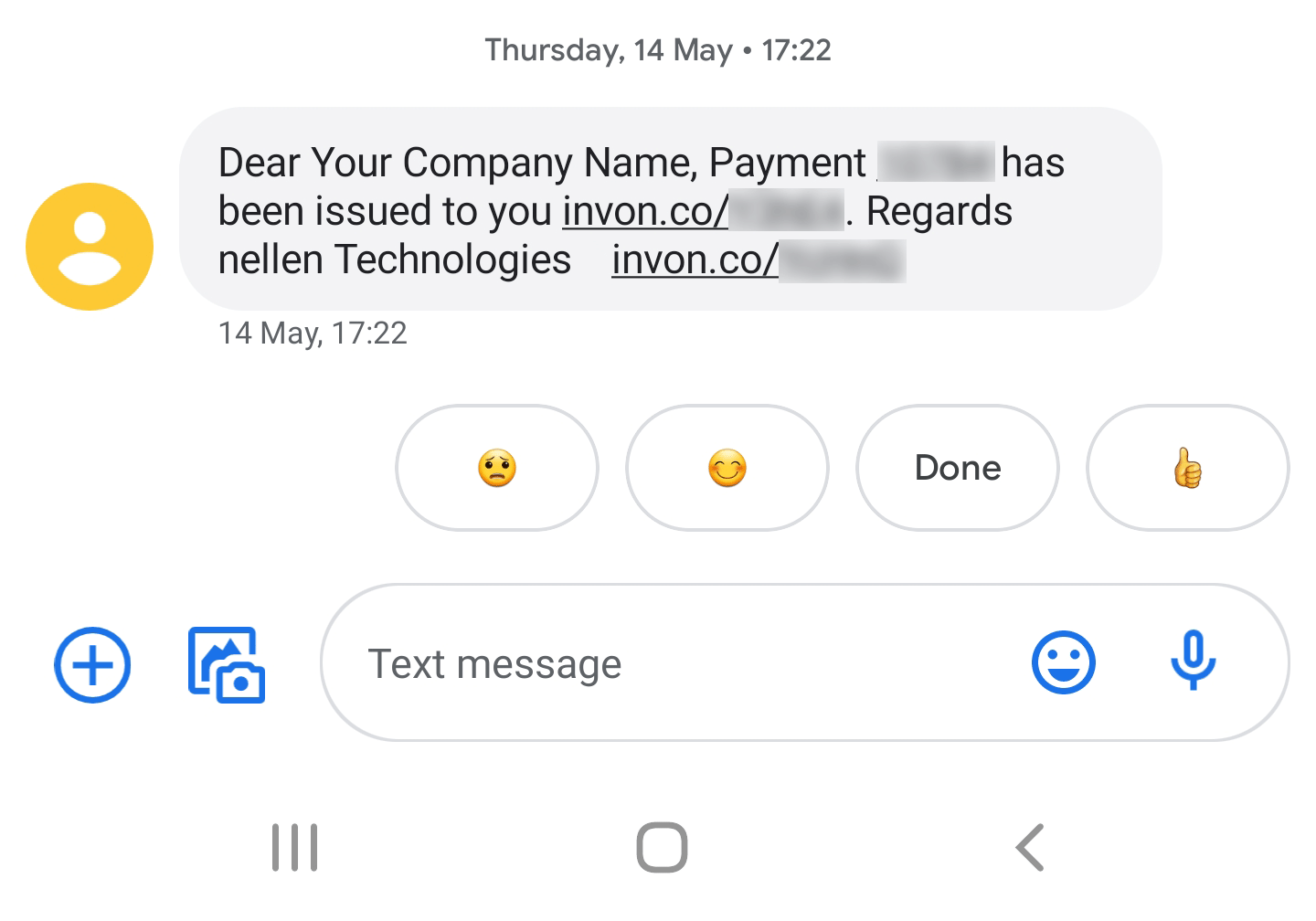Go to the home screen

[x=662, y=847]
